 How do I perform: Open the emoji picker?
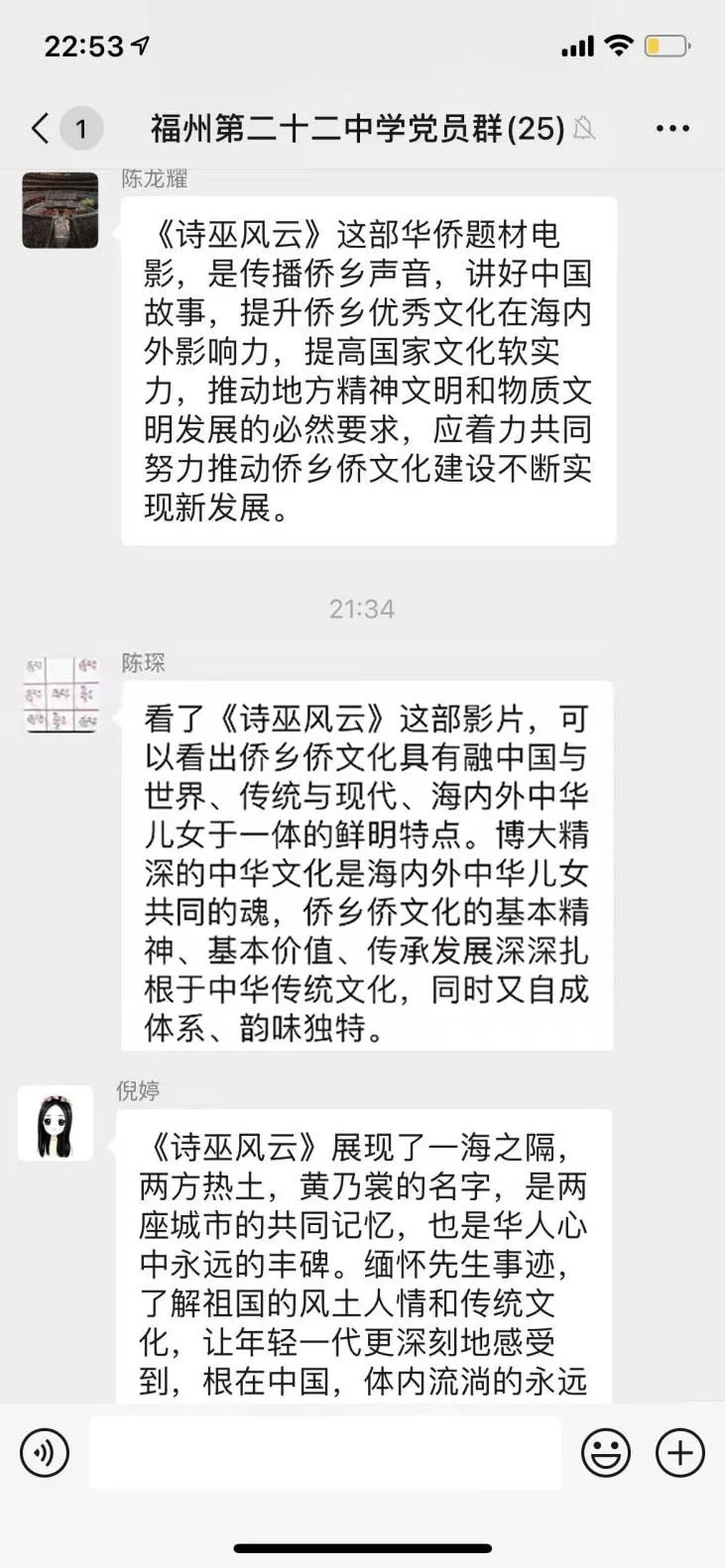point(605,1453)
